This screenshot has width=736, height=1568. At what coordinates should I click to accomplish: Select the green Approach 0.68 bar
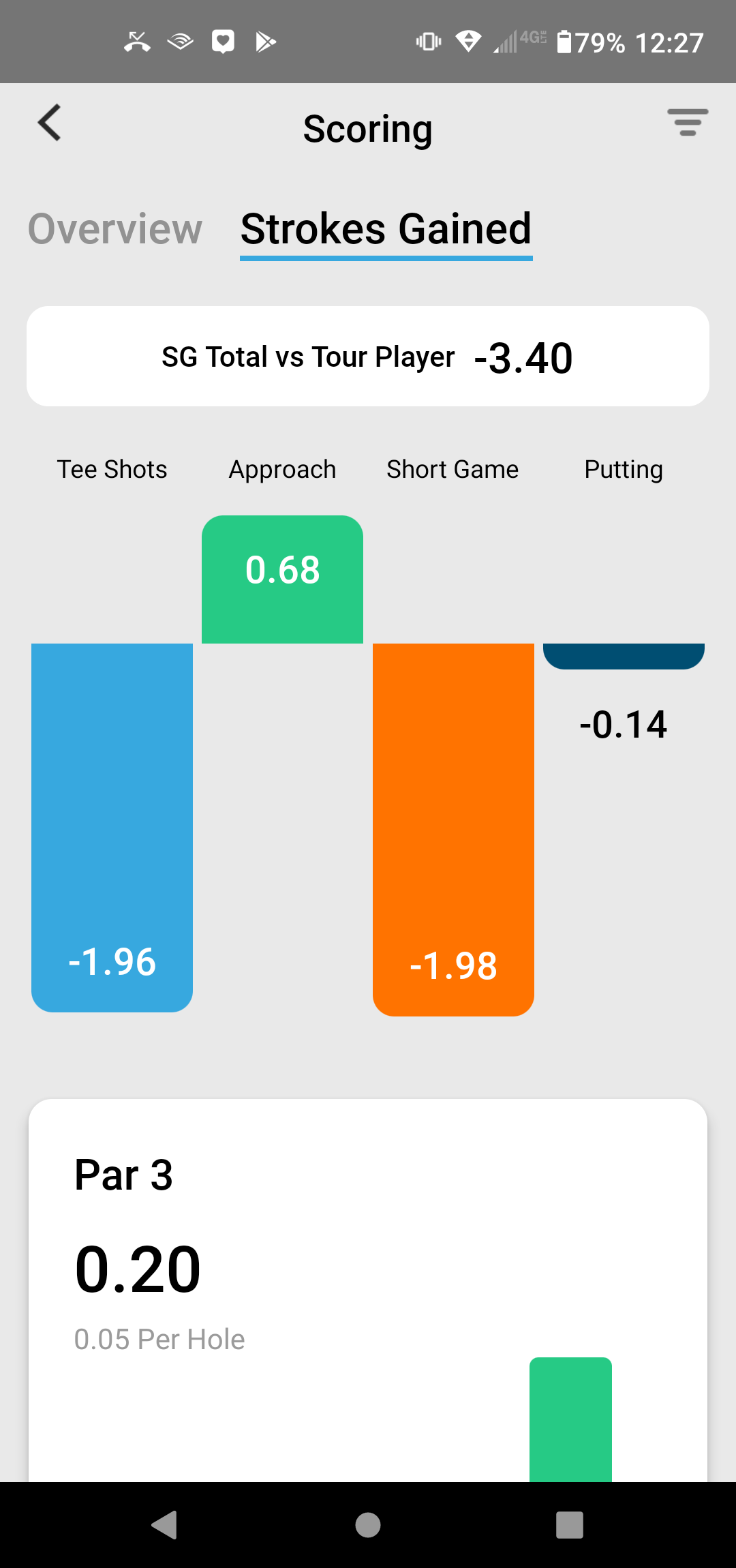pyautogui.click(x=282, y=579)
